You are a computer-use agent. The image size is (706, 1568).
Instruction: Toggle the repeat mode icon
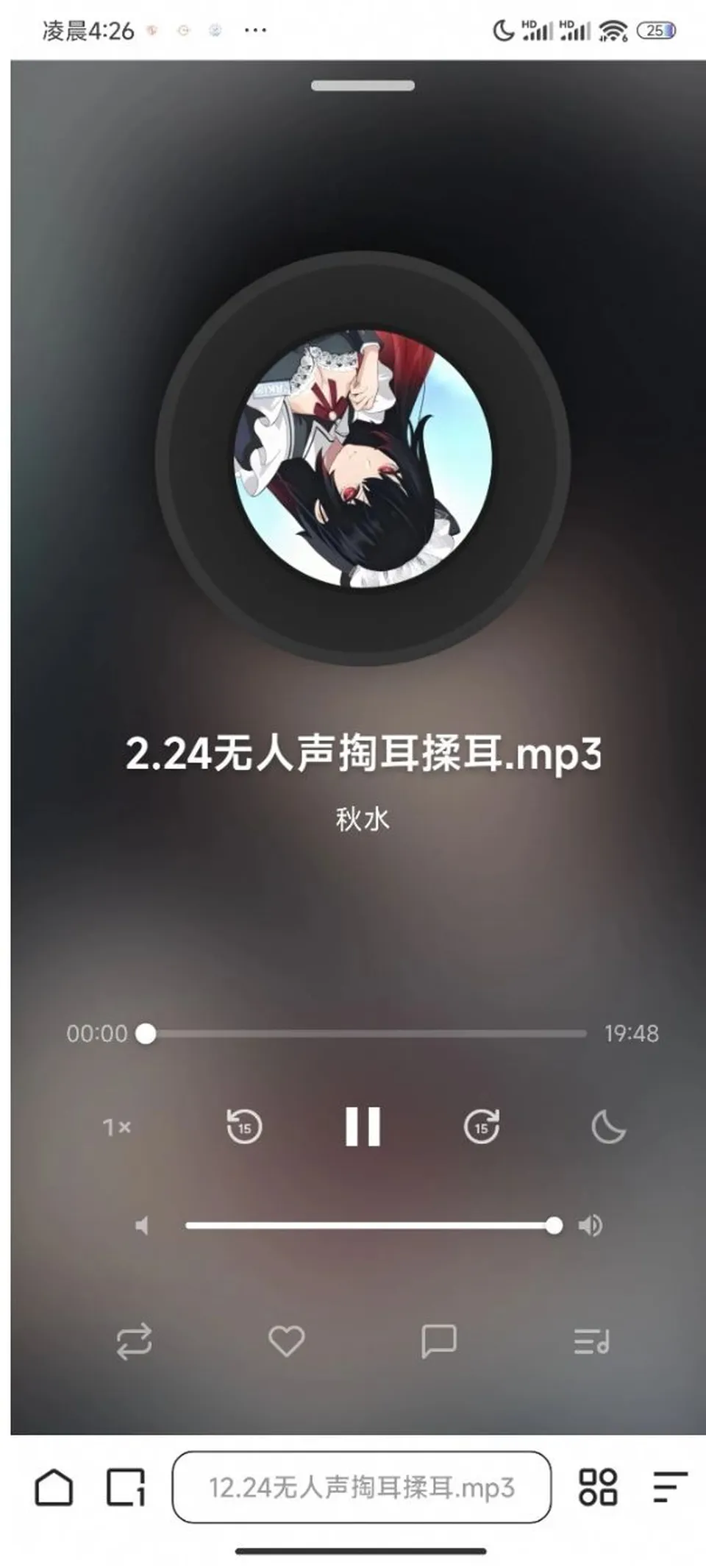point(134,1341)
